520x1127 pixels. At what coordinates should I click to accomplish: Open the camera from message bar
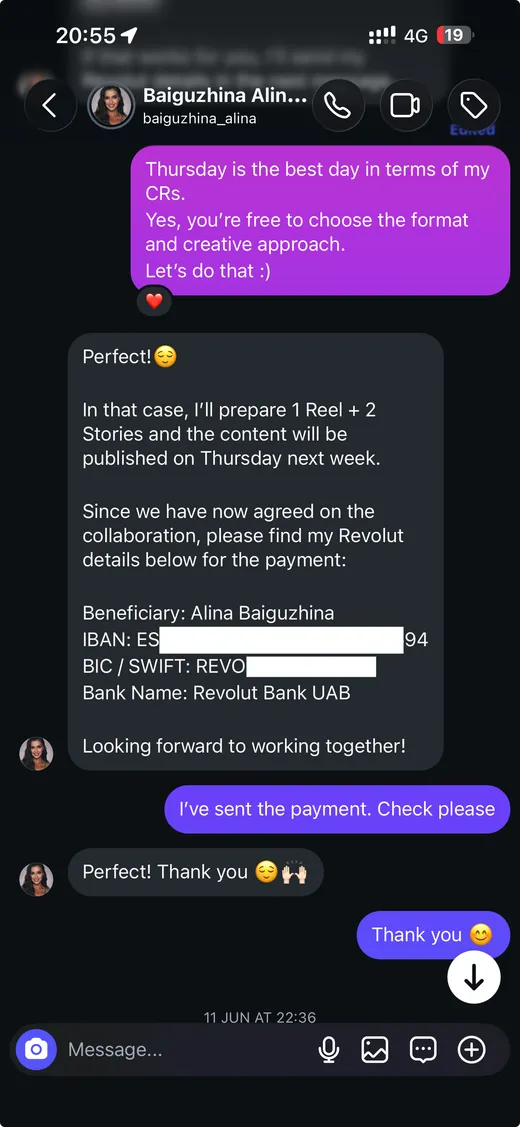(x=36, y=1050)
